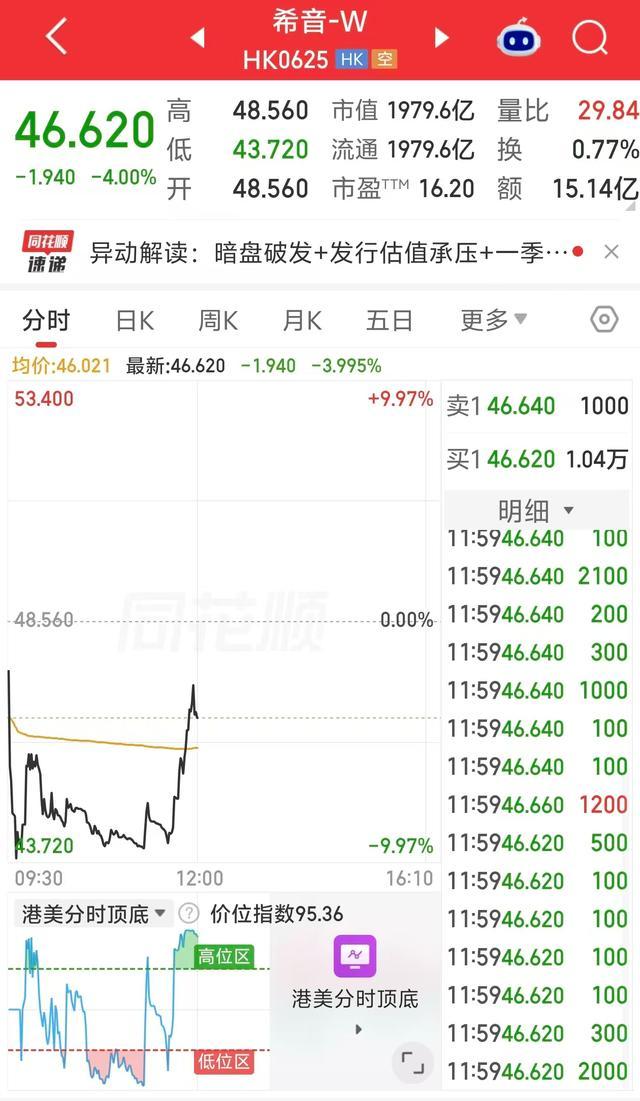
Task: Expand the 更多 chart options
Action: (493, 320)
